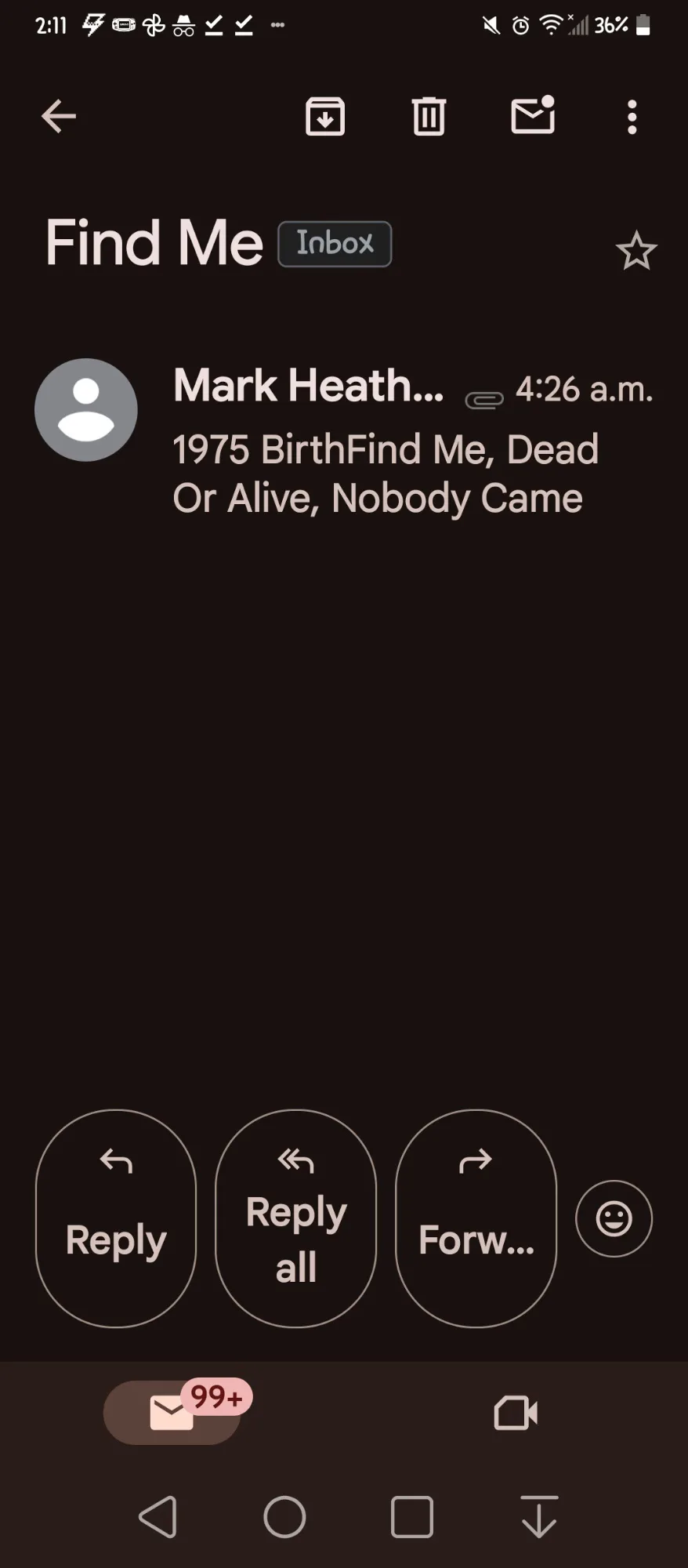The height and width of the screenshot is (1568, 688).
Task: Open Mark Heath's sender avatar
Action: click(86, 409)
